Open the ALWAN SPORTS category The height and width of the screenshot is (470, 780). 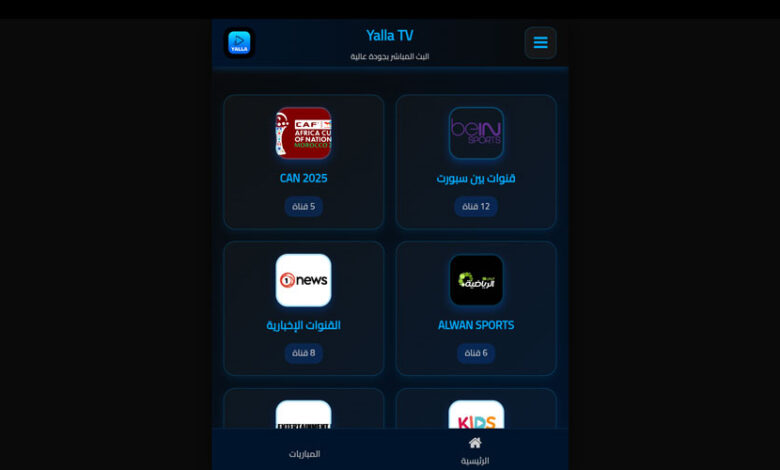coord(476,308)
